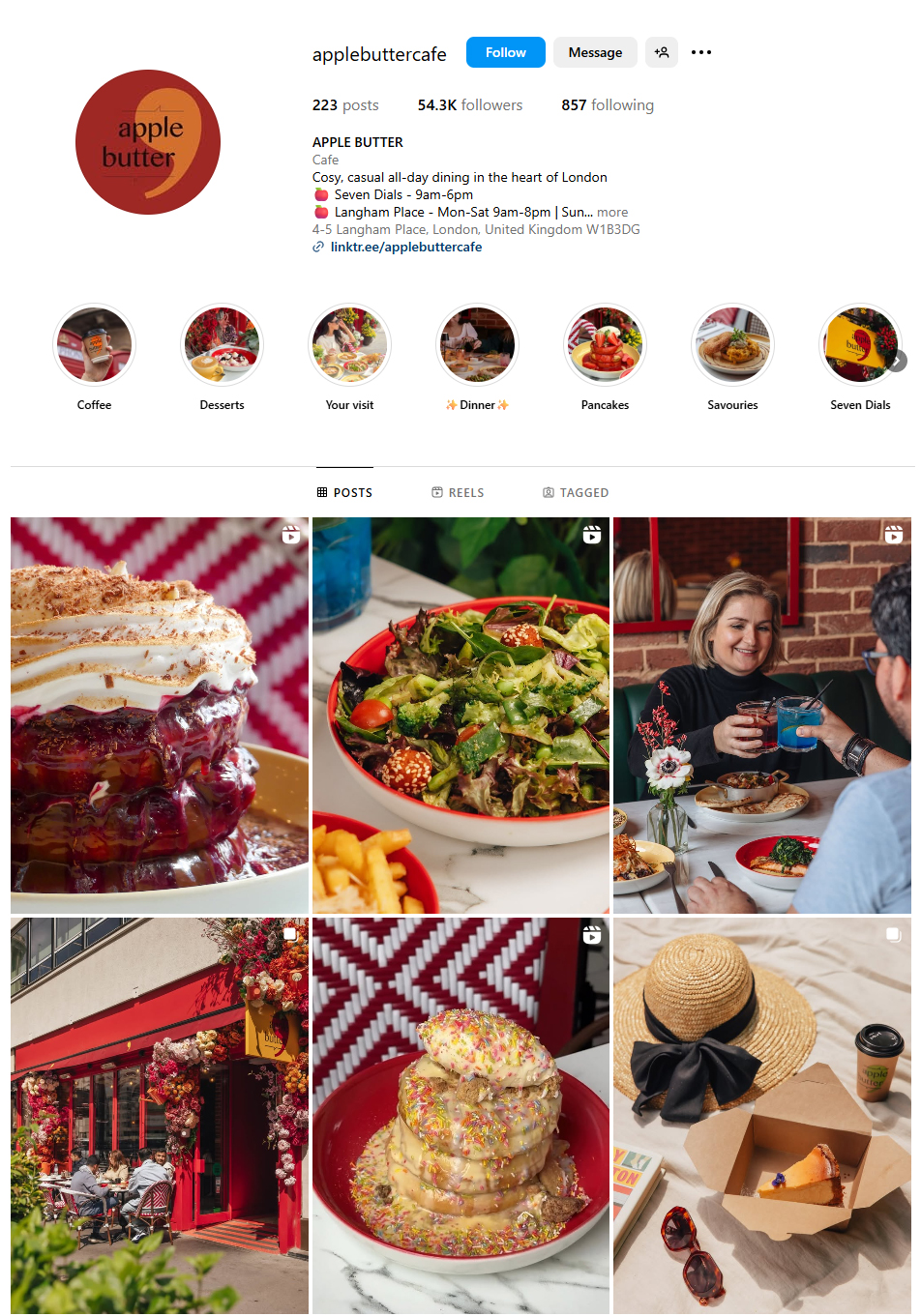Open the straw hat and cheesecake post
This screenshot has width=921, height=1316.
[x=761, y=1116]
